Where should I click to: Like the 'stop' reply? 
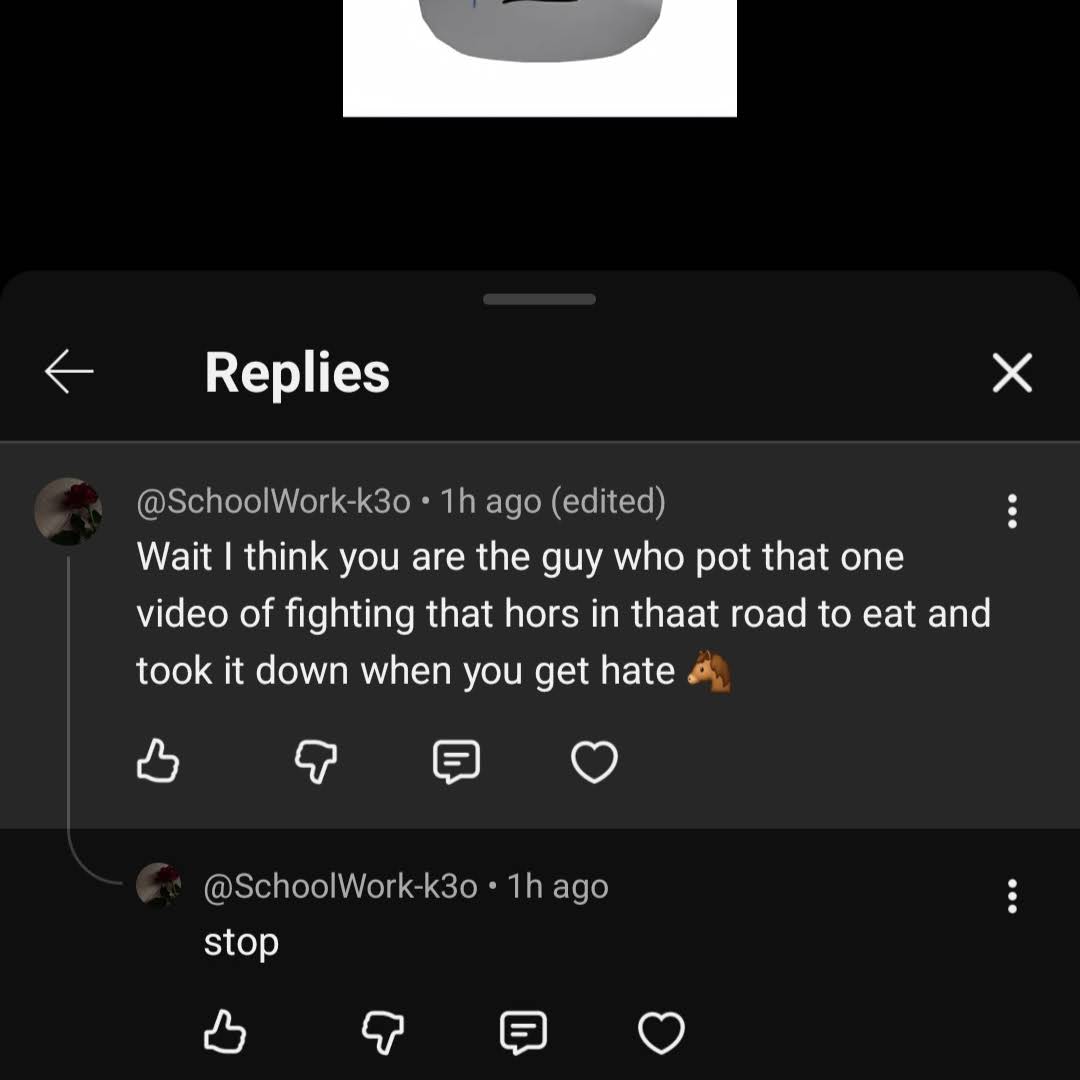point(225,1032)
